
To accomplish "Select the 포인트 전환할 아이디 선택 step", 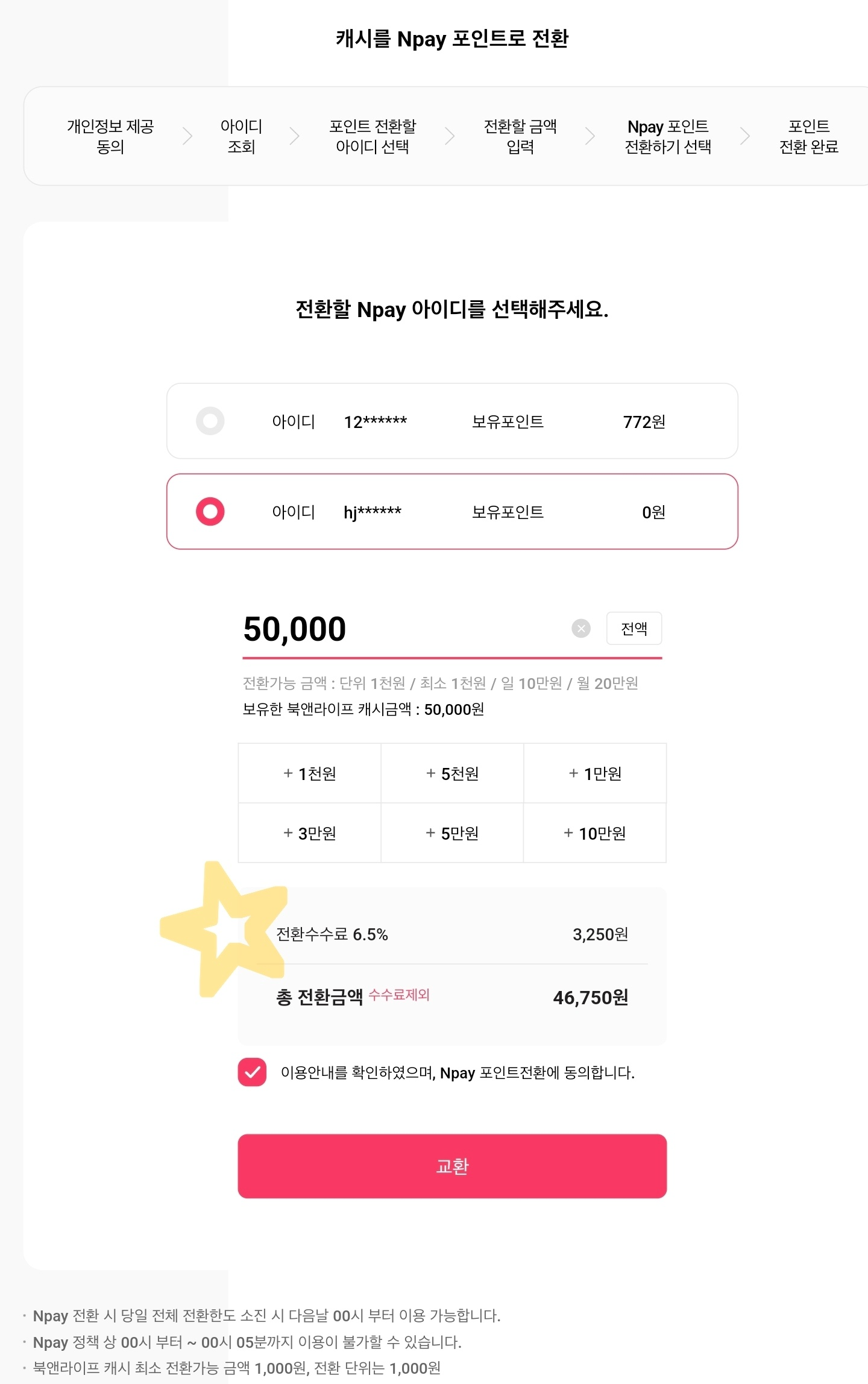I will point(374,136).
